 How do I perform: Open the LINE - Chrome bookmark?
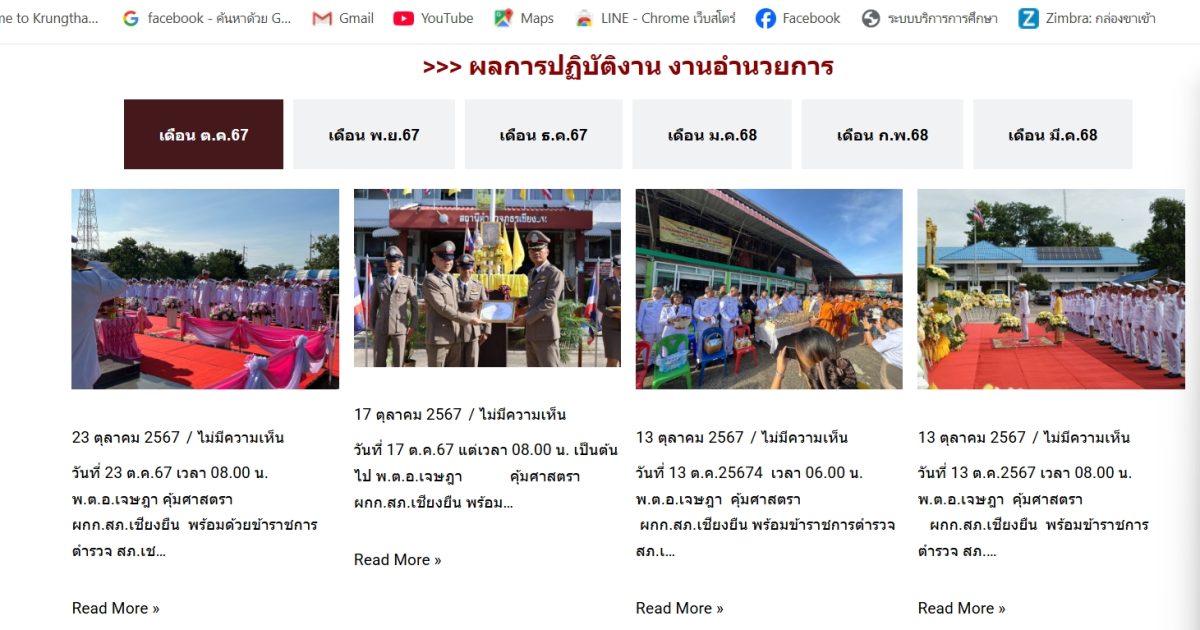(x=655, y=18)
